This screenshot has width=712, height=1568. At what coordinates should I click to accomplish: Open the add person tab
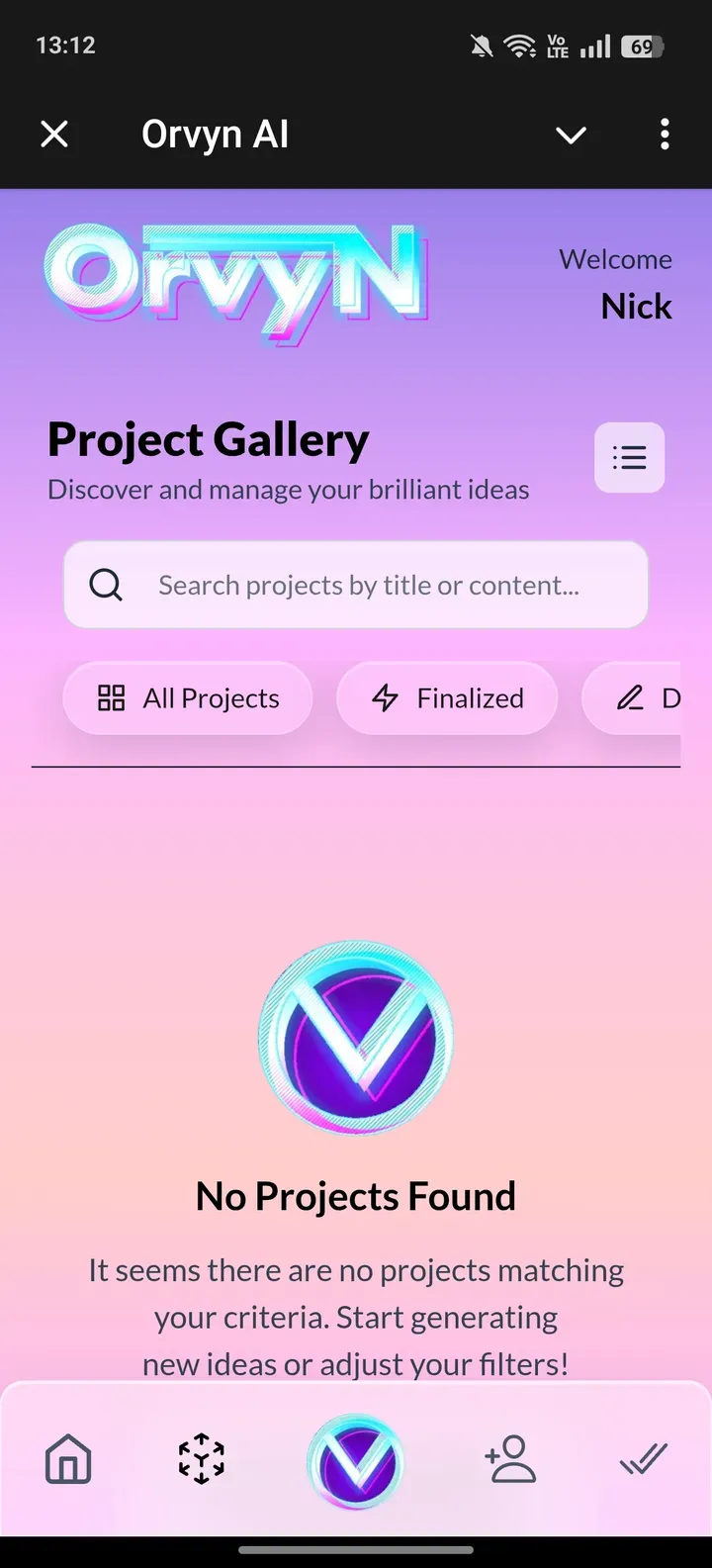[510, 1459]
